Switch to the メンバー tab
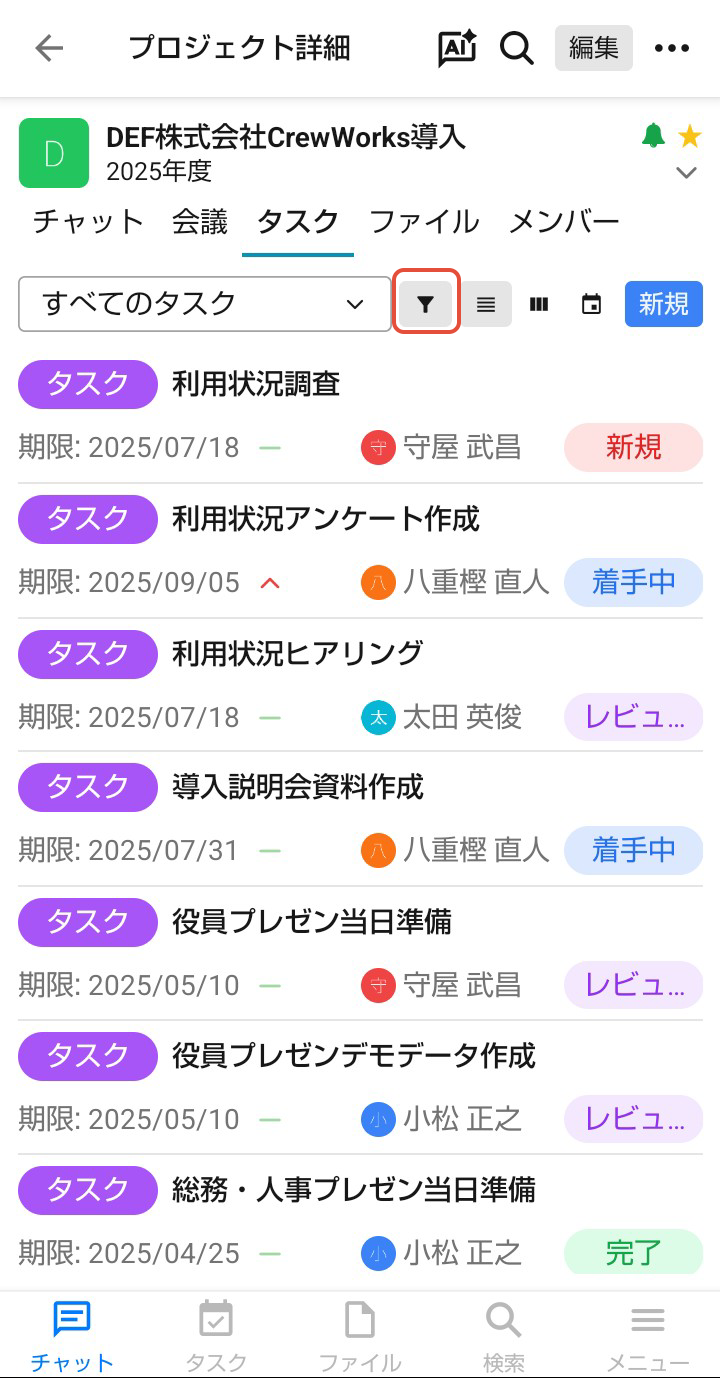The width and height of the screenshot is (720, 1378). [564, 222]
